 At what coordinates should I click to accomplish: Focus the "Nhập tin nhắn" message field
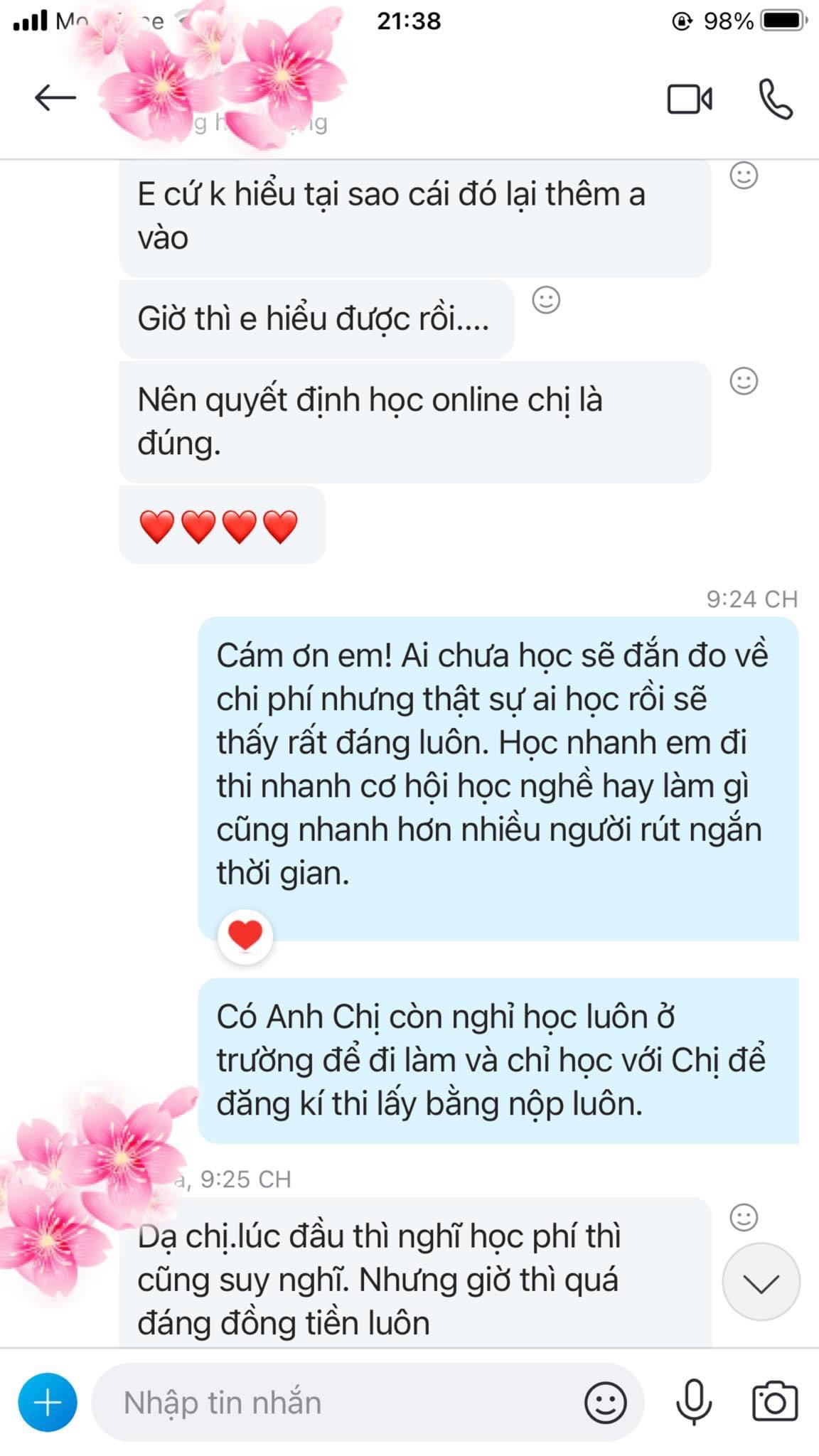click(x=341, y=1403)
